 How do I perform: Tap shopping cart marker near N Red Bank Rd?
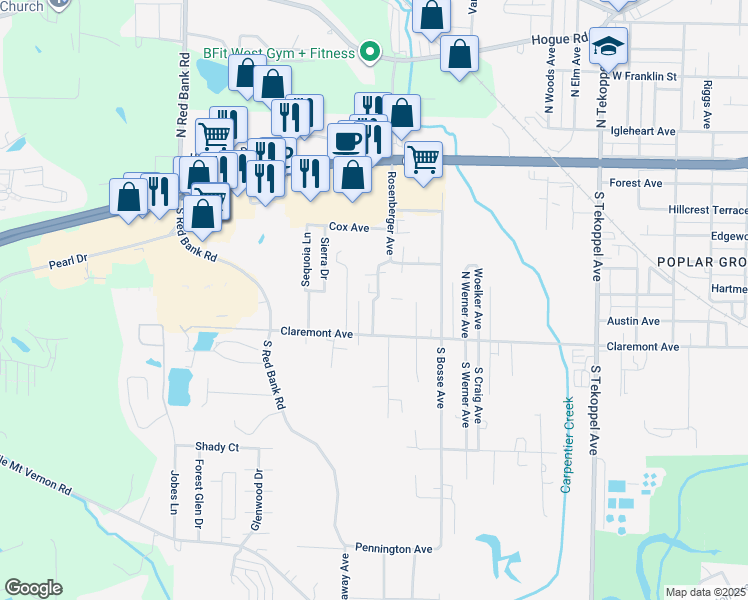pyautogui.click(x=215, y=137)
